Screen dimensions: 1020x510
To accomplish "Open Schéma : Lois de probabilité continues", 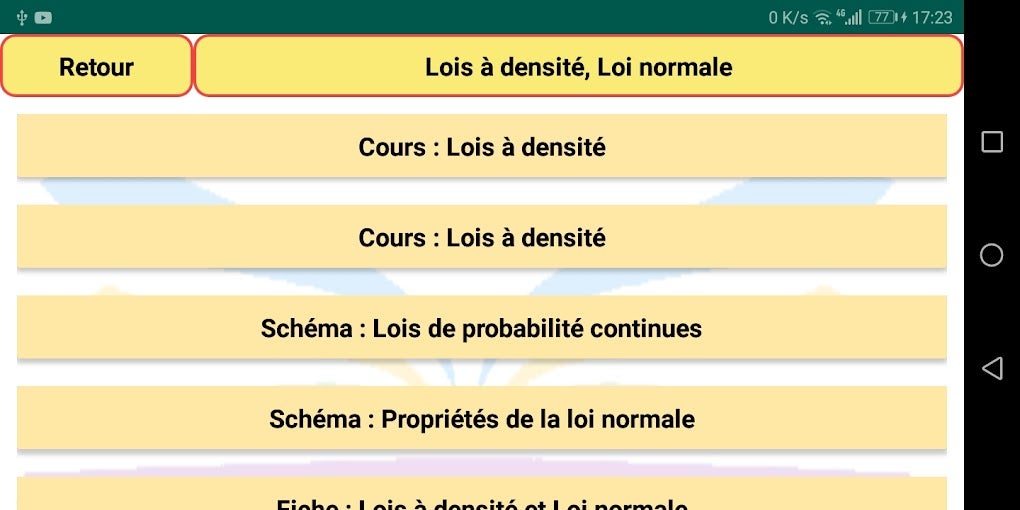I will tap(481, 328).
